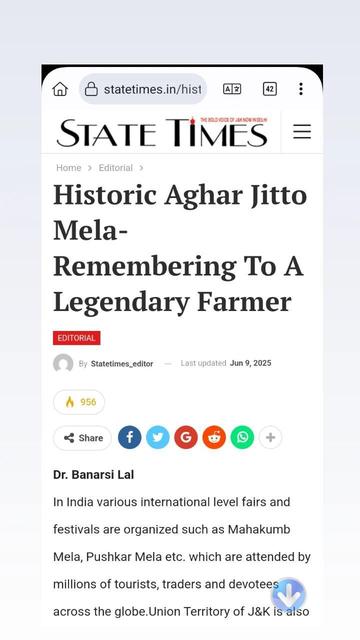360x640 pixels.
Task: Go to Home in the breadcrumb
Action: [x=69, y=168]
